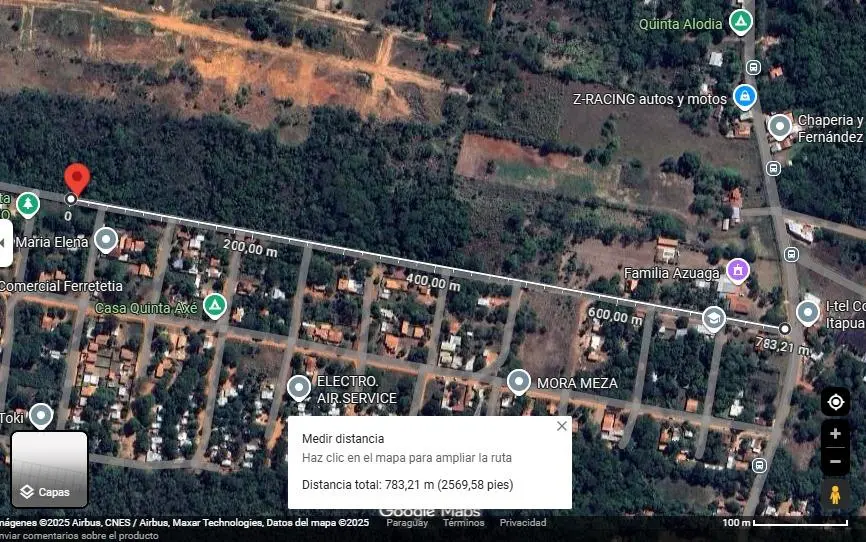Open the Z-RACING autos y motos place
The width and height of the screenshot is (866, 542).
[745, 97]
